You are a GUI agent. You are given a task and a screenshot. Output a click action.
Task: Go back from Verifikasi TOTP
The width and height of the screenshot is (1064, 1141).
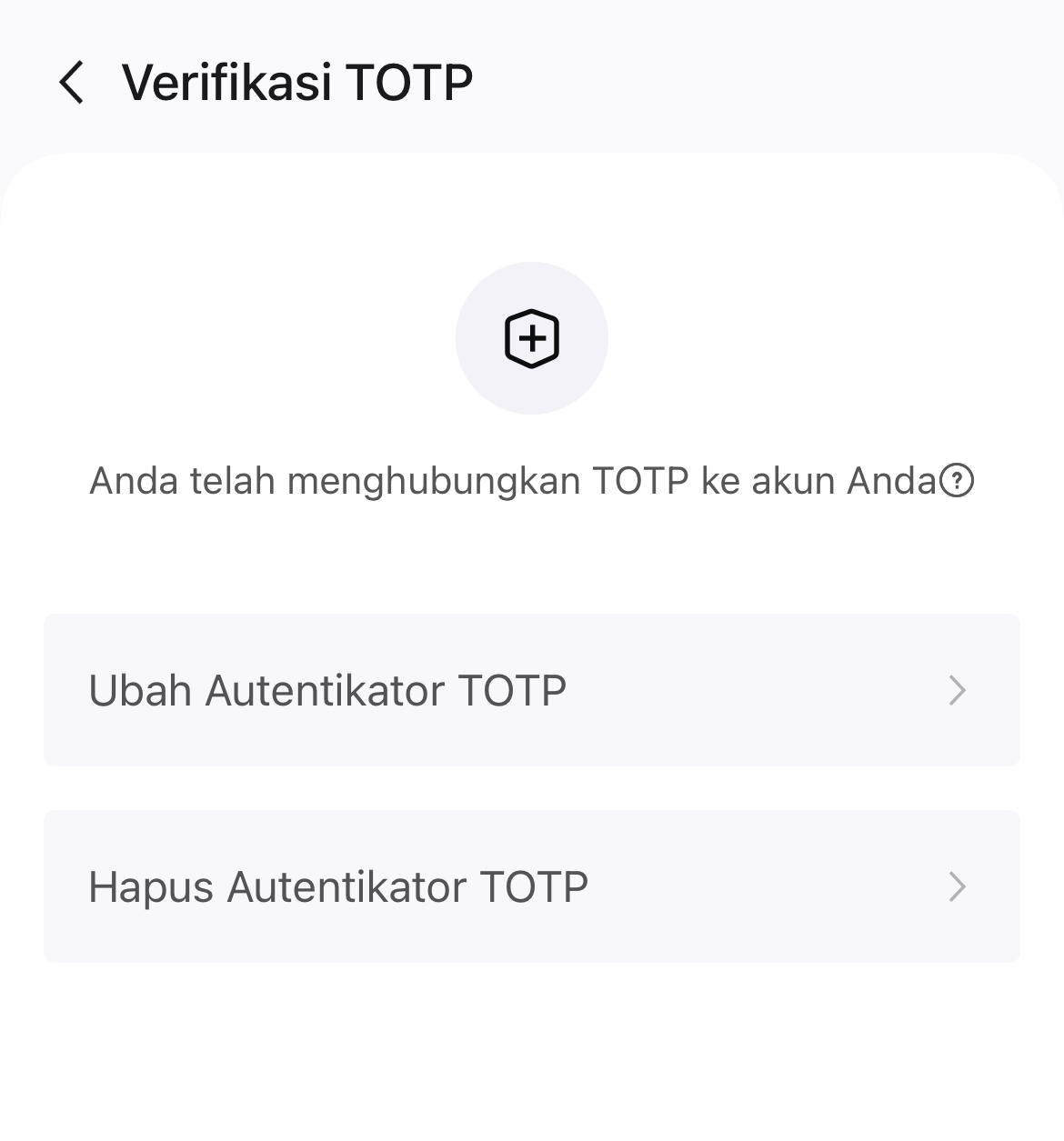pyautogui.click(x=71, y=83)
